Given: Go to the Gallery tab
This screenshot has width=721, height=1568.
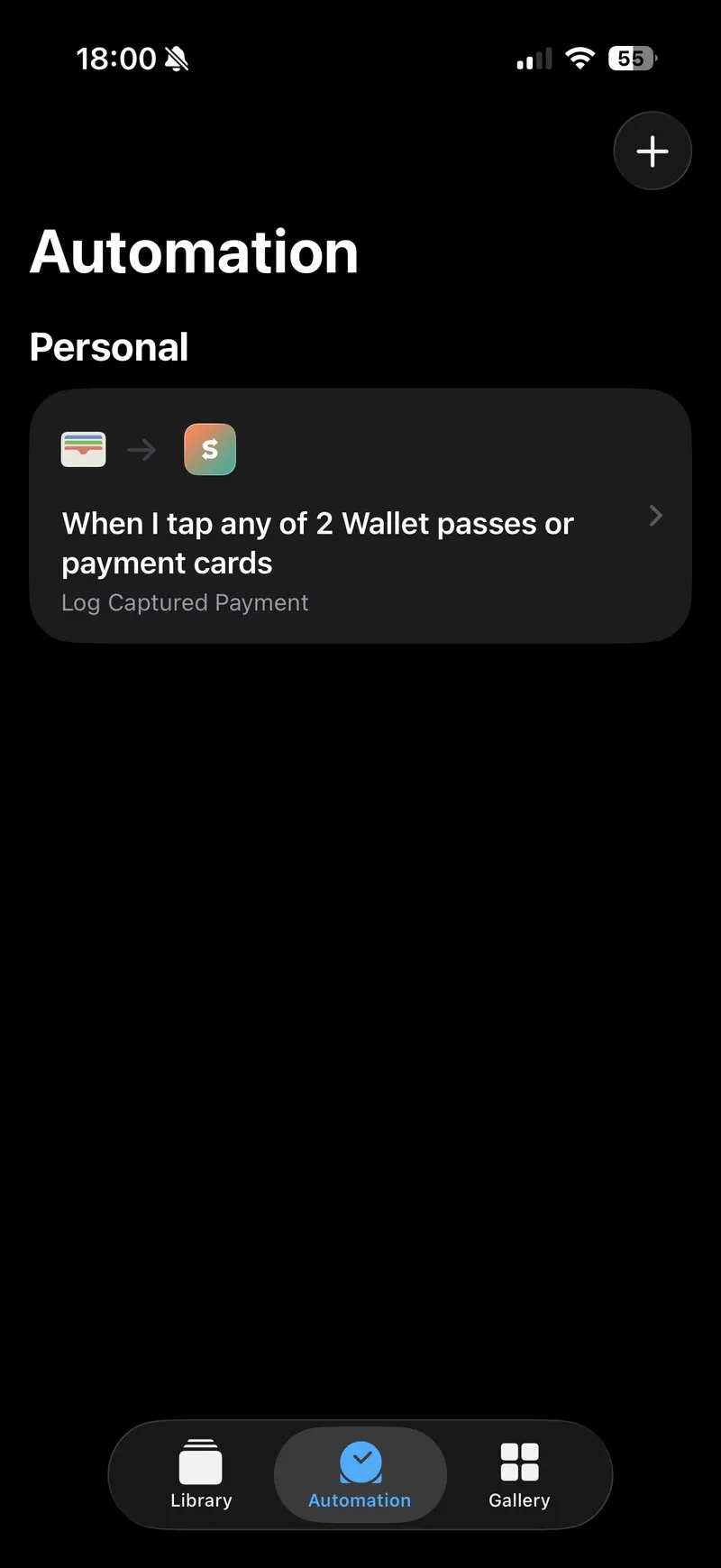Looking at the screenshot, I should (519, 1474).
